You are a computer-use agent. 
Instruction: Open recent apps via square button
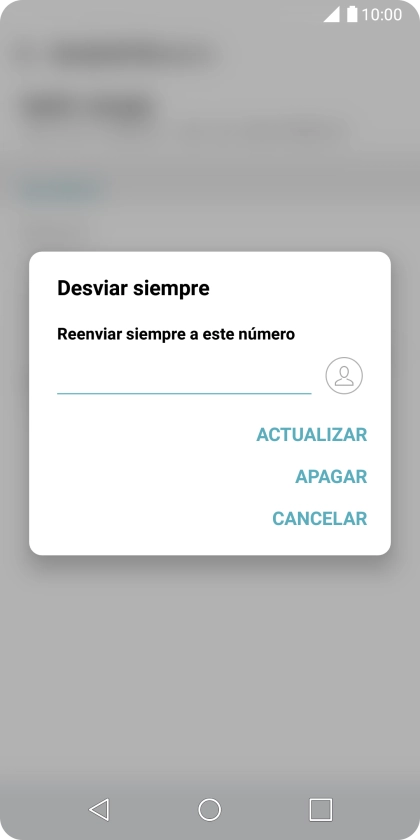click(320, 809)
